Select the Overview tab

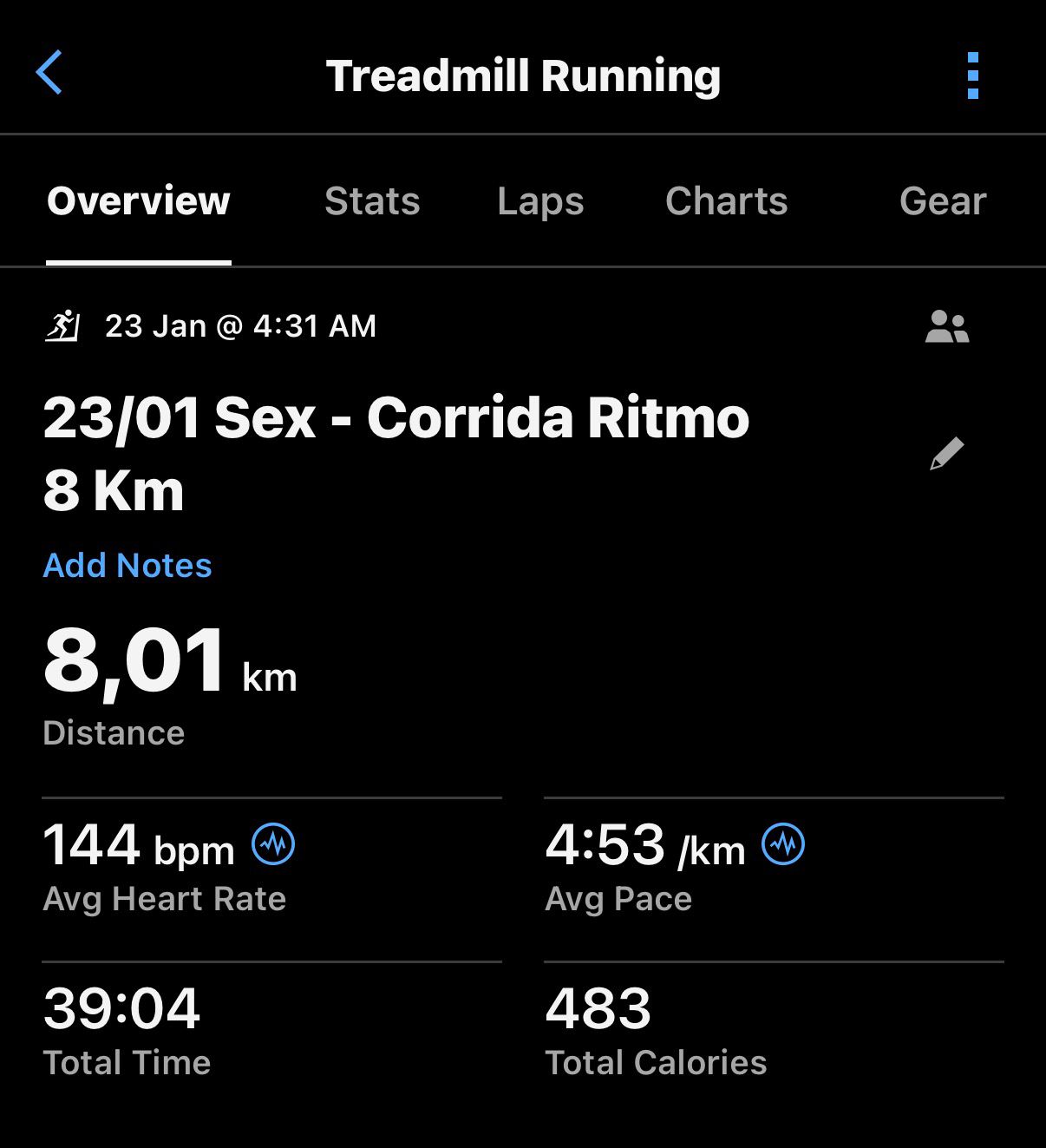click(139, 201)
